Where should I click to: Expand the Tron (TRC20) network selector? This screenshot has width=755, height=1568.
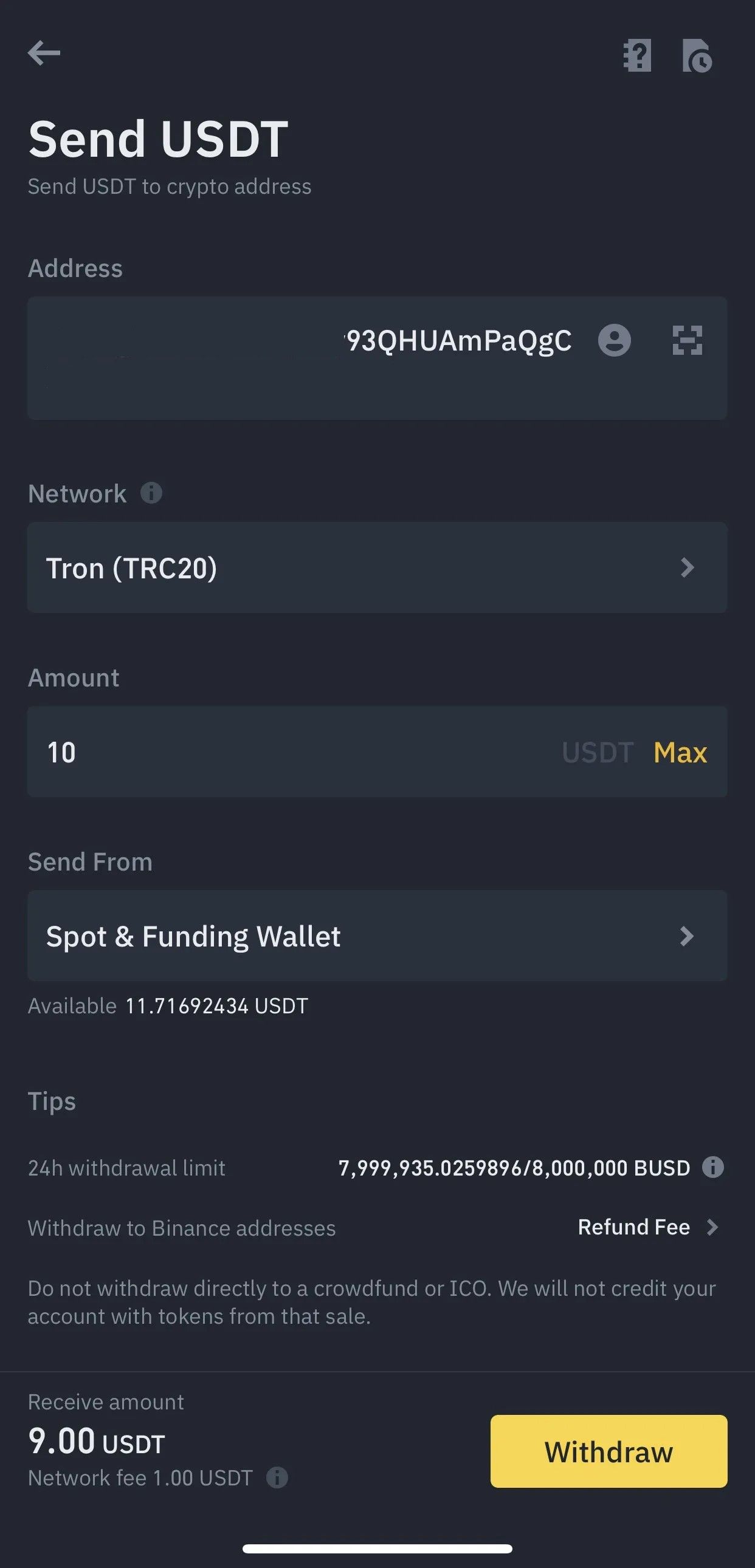point(688,567)
